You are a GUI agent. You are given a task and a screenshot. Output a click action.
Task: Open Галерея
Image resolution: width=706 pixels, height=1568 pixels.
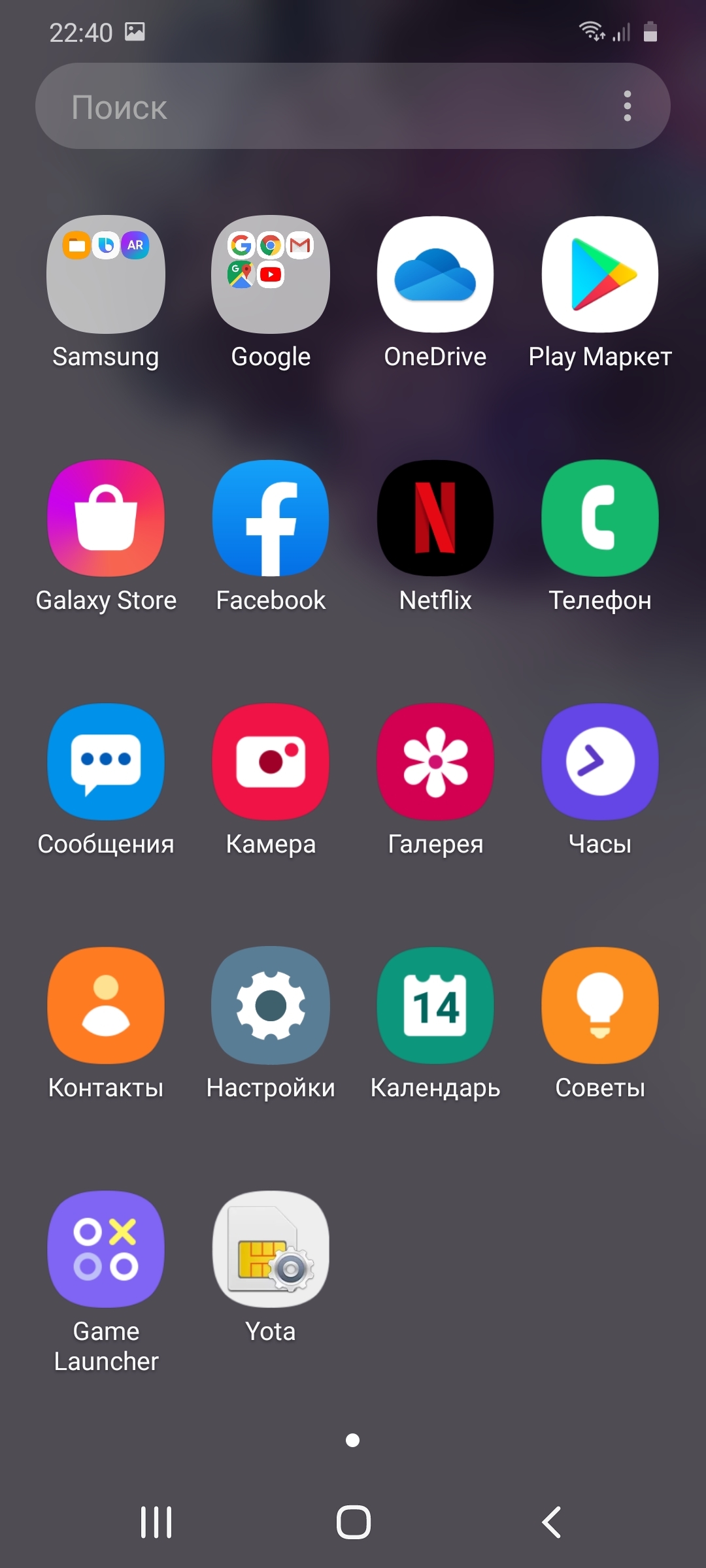[x=435, y=762]
